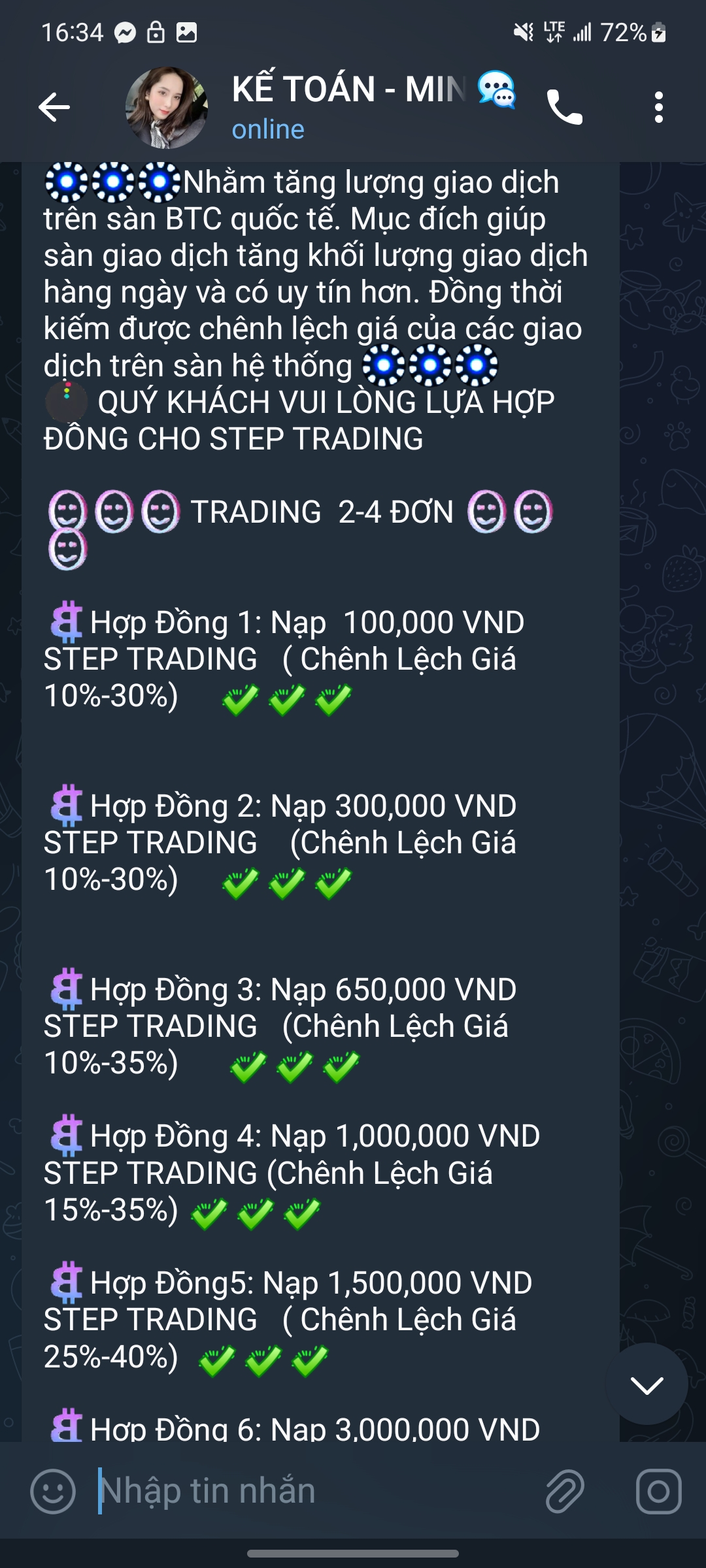Open the emoji picker
The image size is (706, 1568).
(53, 1492)
